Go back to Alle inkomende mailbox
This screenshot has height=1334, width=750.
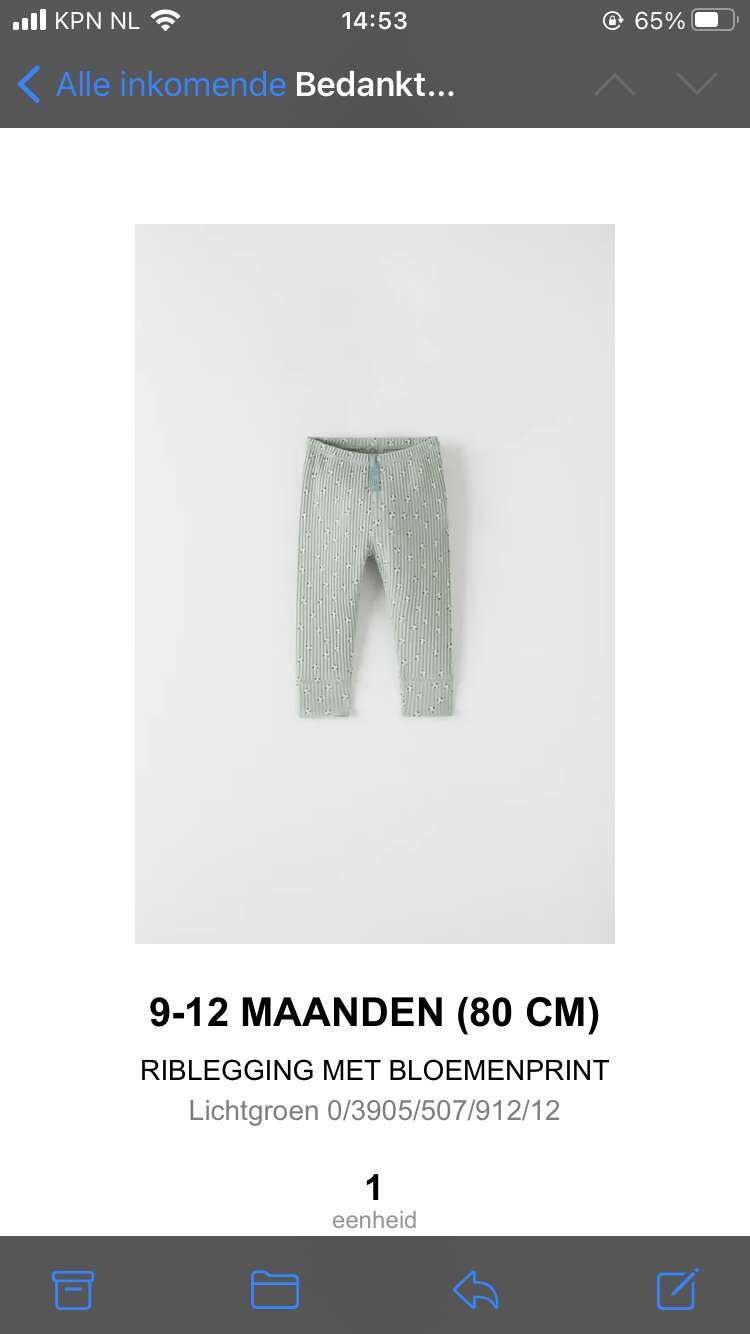coord(152,85)
